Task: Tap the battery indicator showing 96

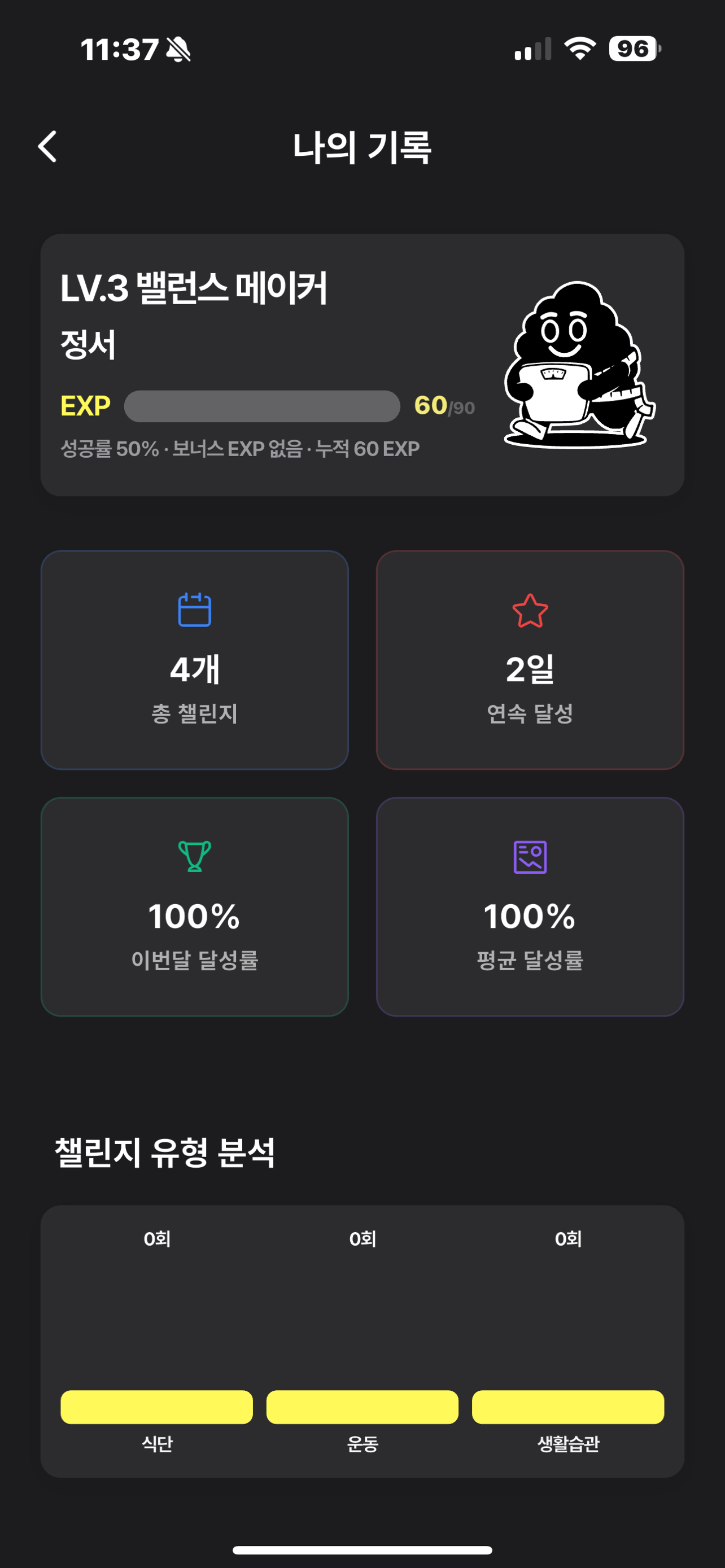Action: [x=632, y=51]
